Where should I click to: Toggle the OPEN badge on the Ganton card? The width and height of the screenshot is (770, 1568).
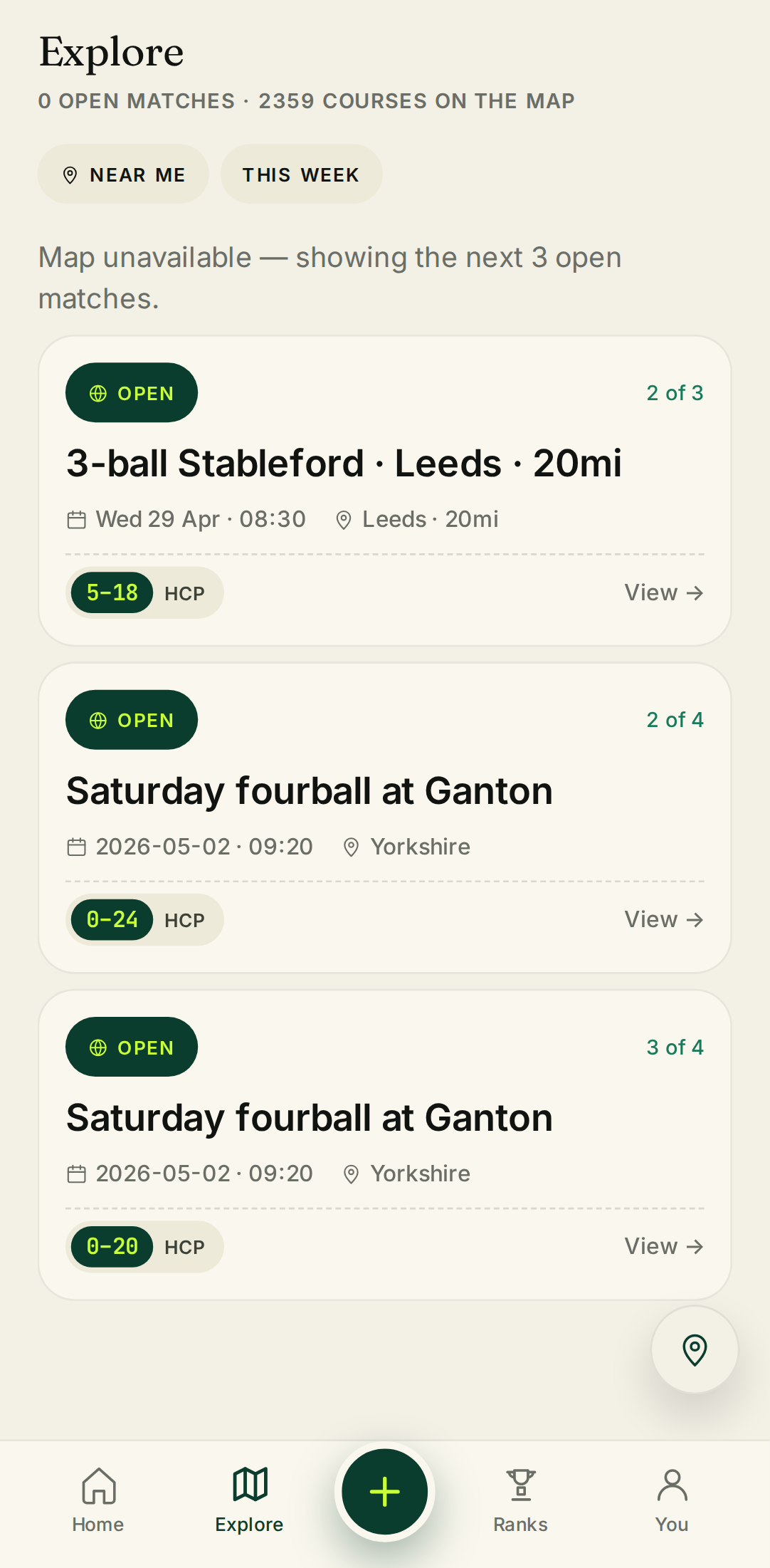tap(131, 719)
